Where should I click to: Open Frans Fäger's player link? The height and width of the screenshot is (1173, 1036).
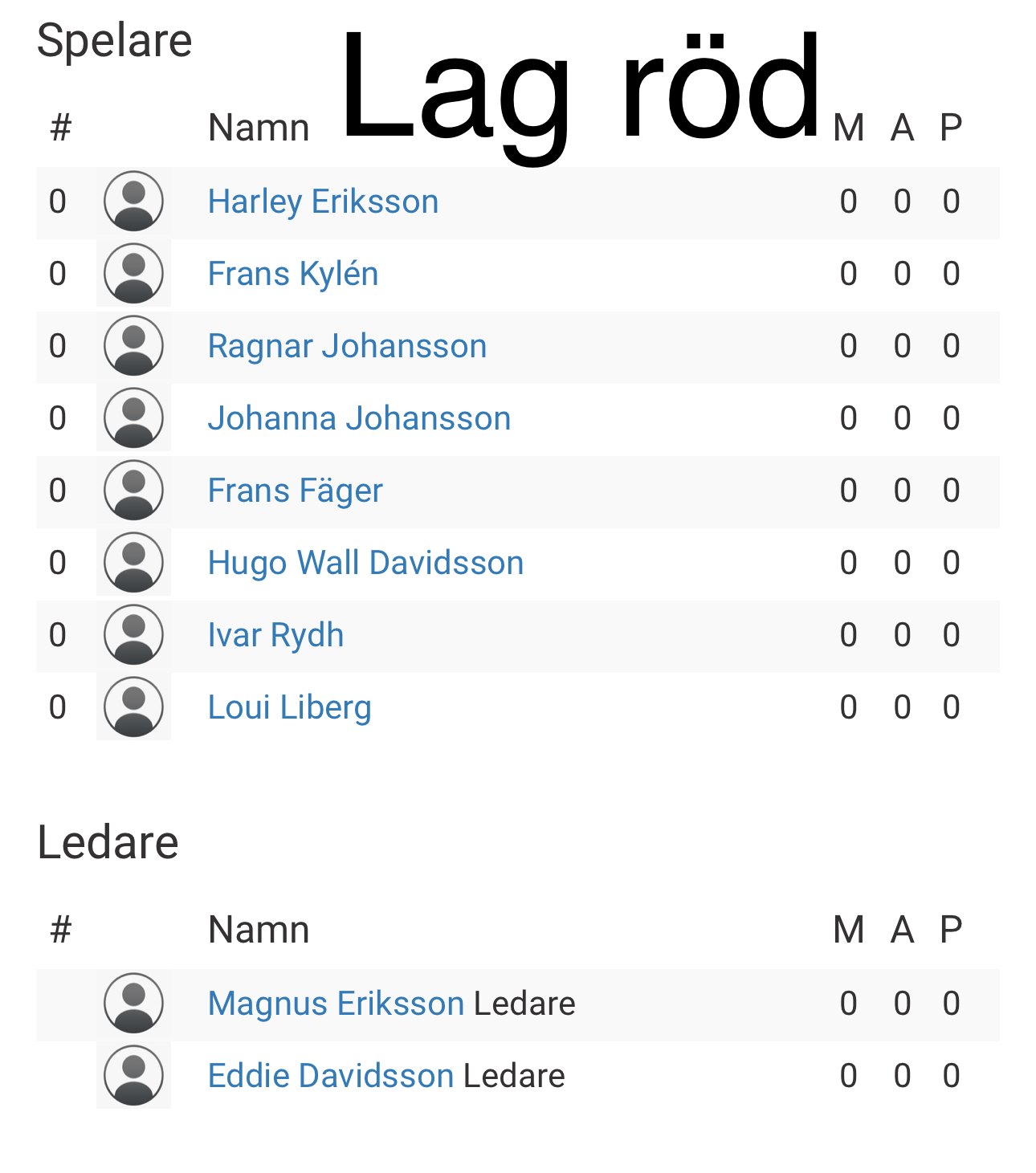[295, 491]
